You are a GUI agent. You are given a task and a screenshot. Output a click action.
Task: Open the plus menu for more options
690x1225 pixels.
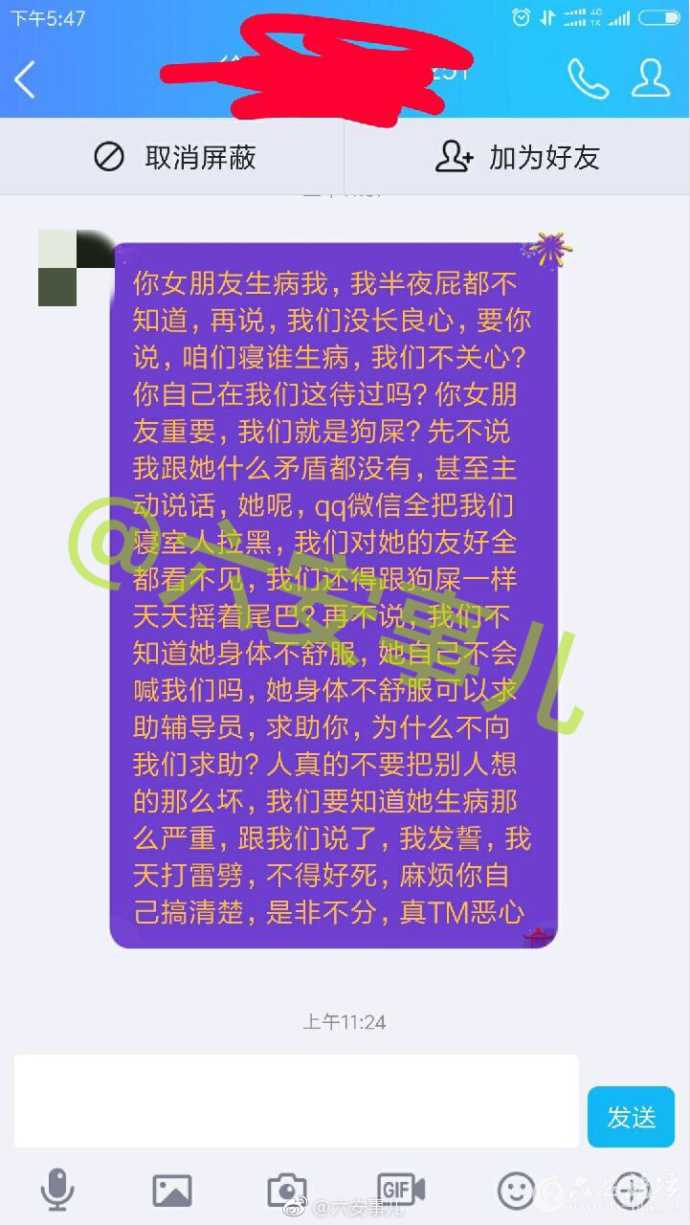630,1190
